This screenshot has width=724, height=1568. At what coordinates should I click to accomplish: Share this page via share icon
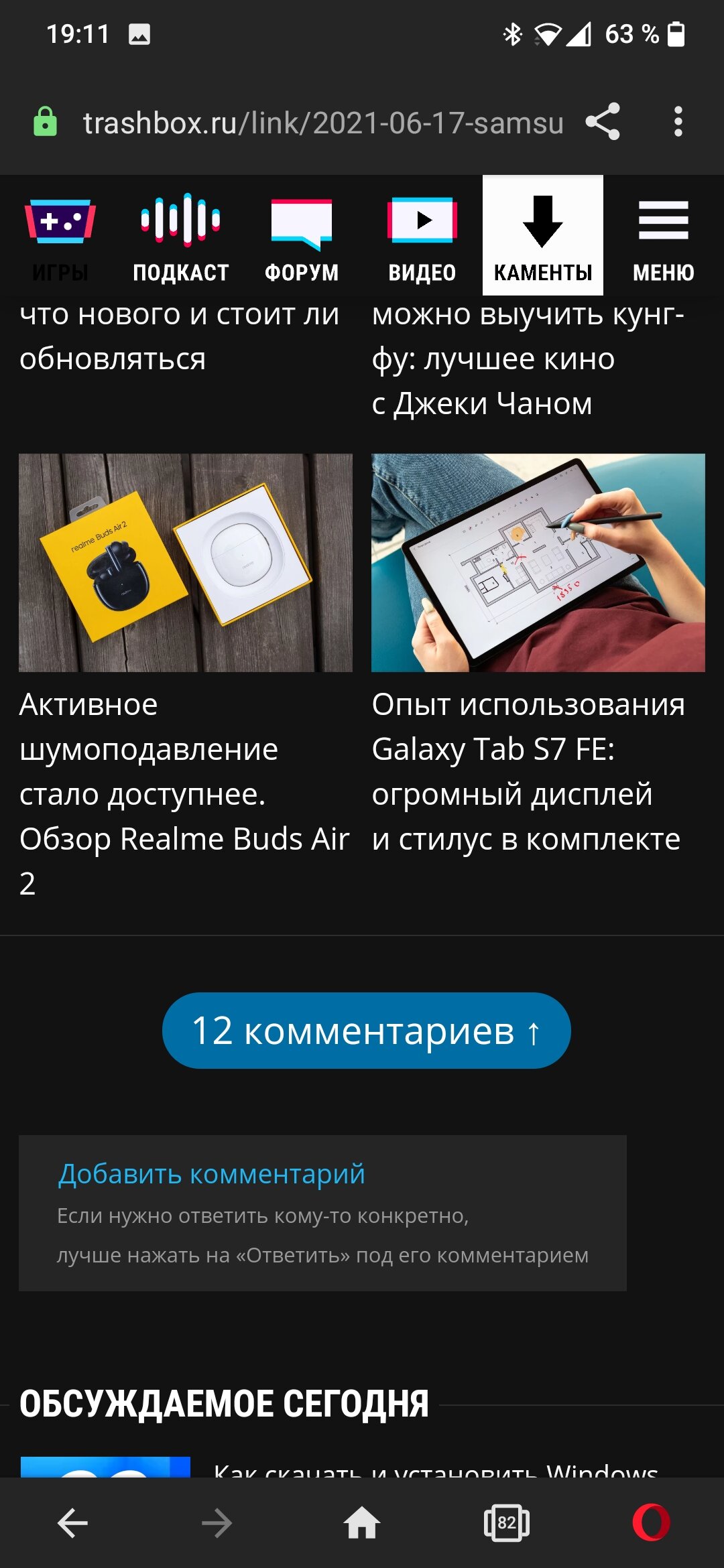coord(602,122)
